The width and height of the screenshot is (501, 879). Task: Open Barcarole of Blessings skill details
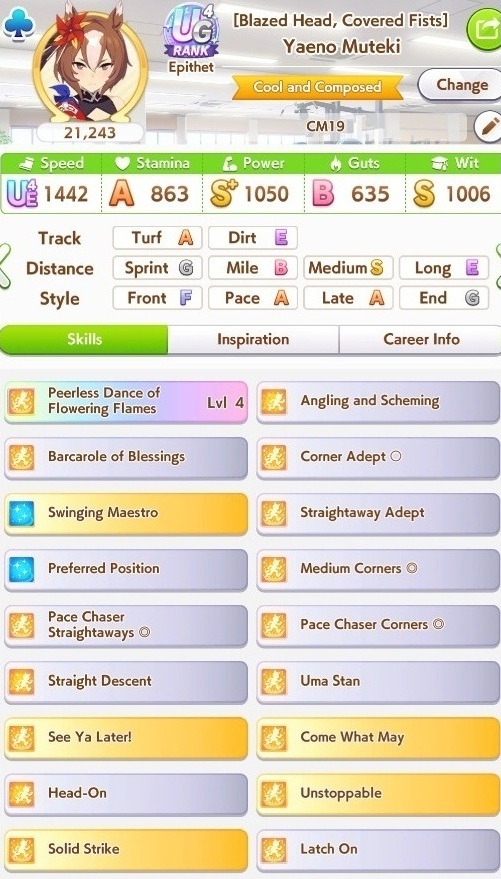point(126,457)
